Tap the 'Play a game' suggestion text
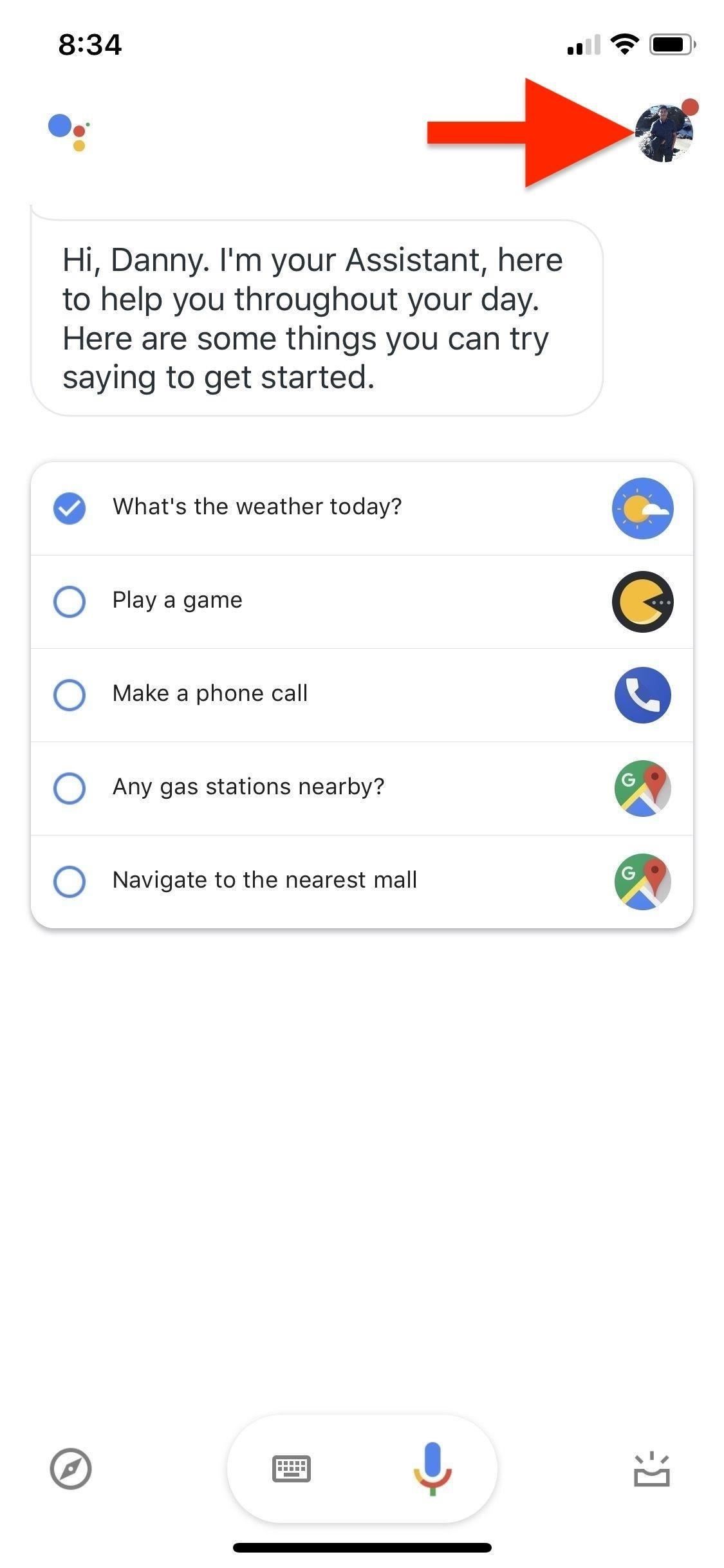Image resolution: width=724 pixels, height=1568 pixels. coord(177,600)
